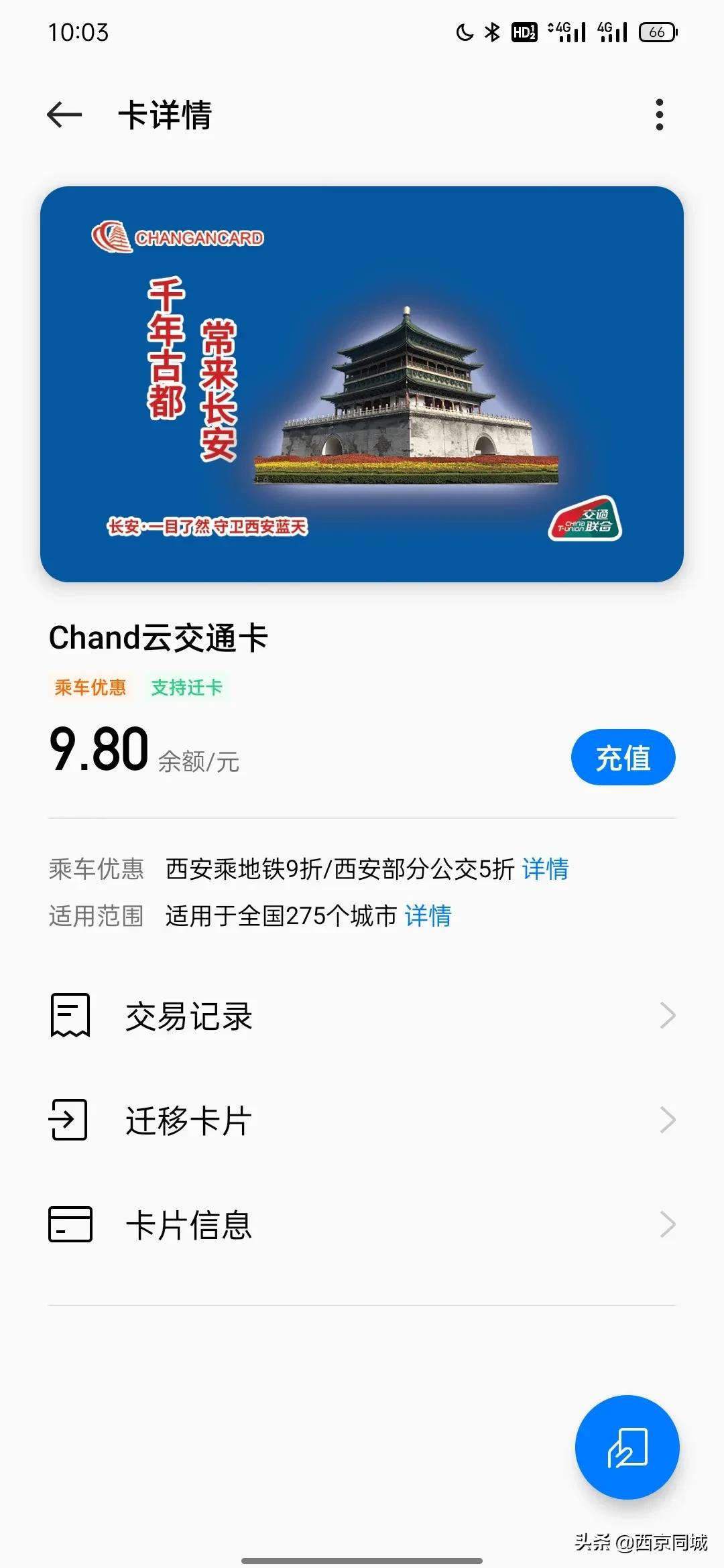Open 详情 link for 275 supported cities

click(428, 915)
